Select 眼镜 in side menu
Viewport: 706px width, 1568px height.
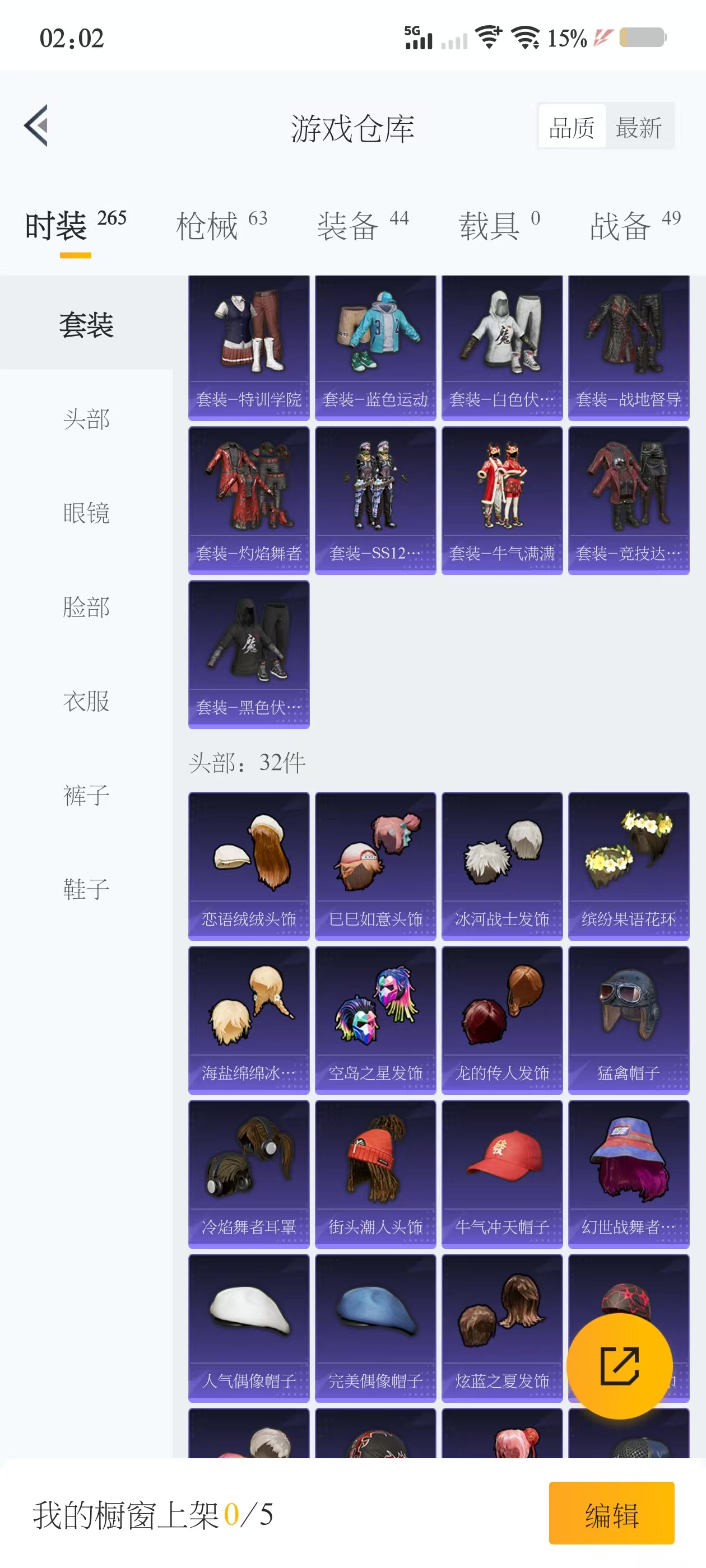(x=86, y=513)
